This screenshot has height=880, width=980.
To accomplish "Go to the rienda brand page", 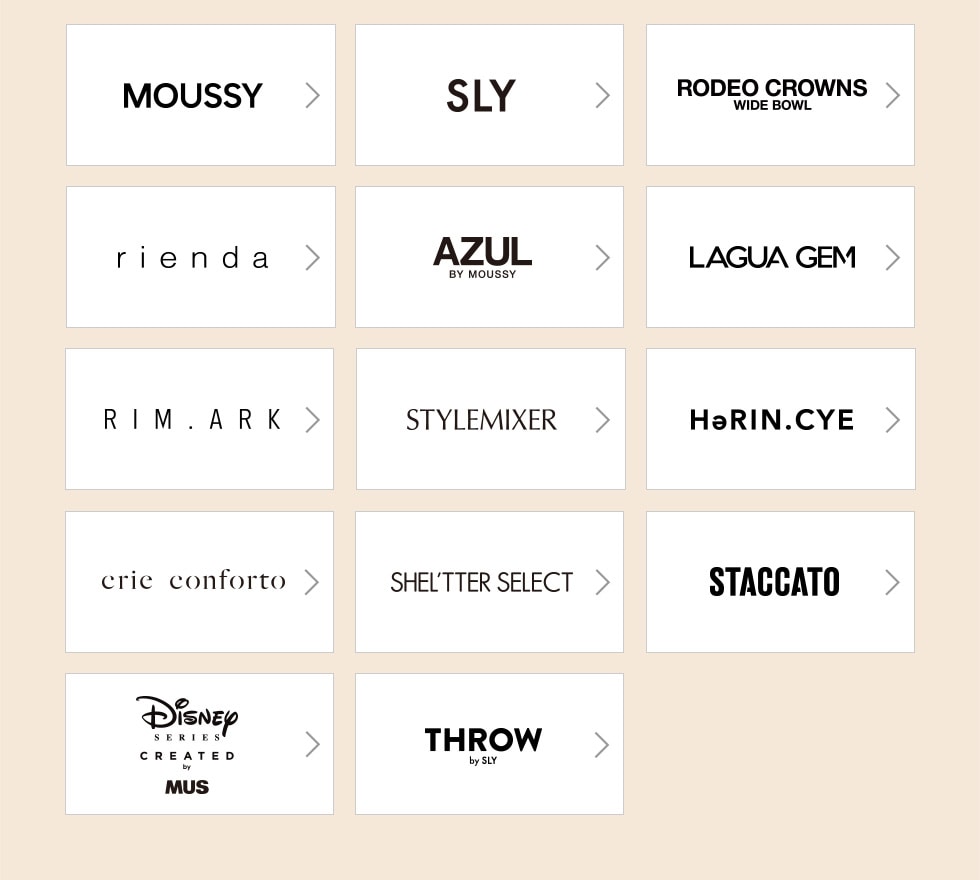I will click(200, 257).
